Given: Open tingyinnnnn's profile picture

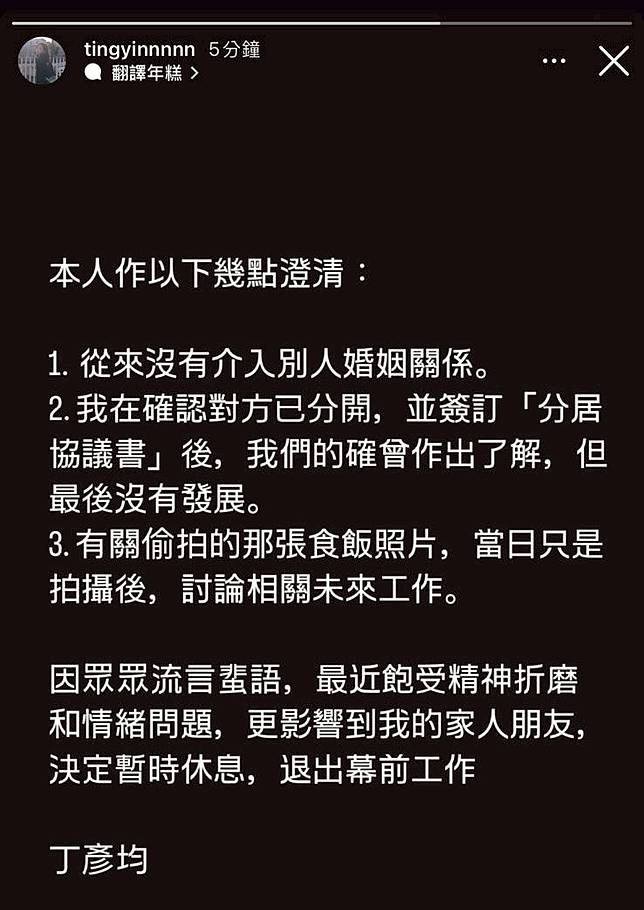Looking at the screenshot, I should click(41, 61).
